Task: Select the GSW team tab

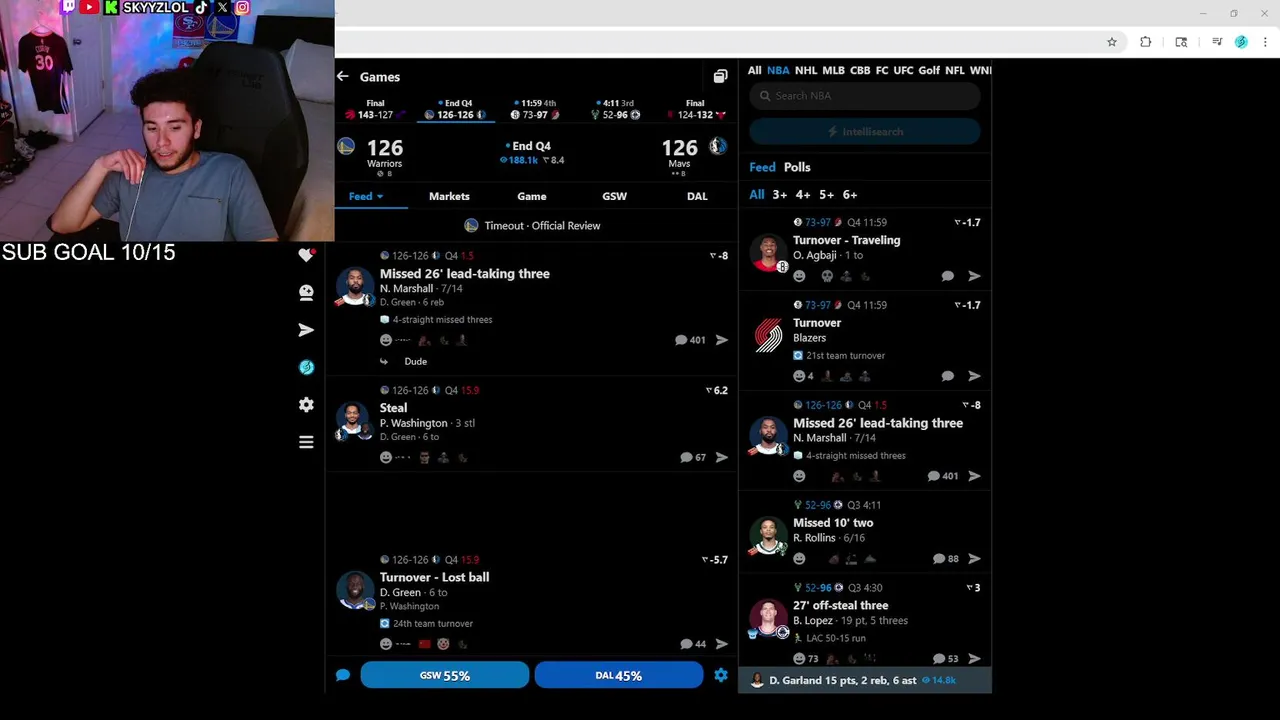Action: pos(614,196)
